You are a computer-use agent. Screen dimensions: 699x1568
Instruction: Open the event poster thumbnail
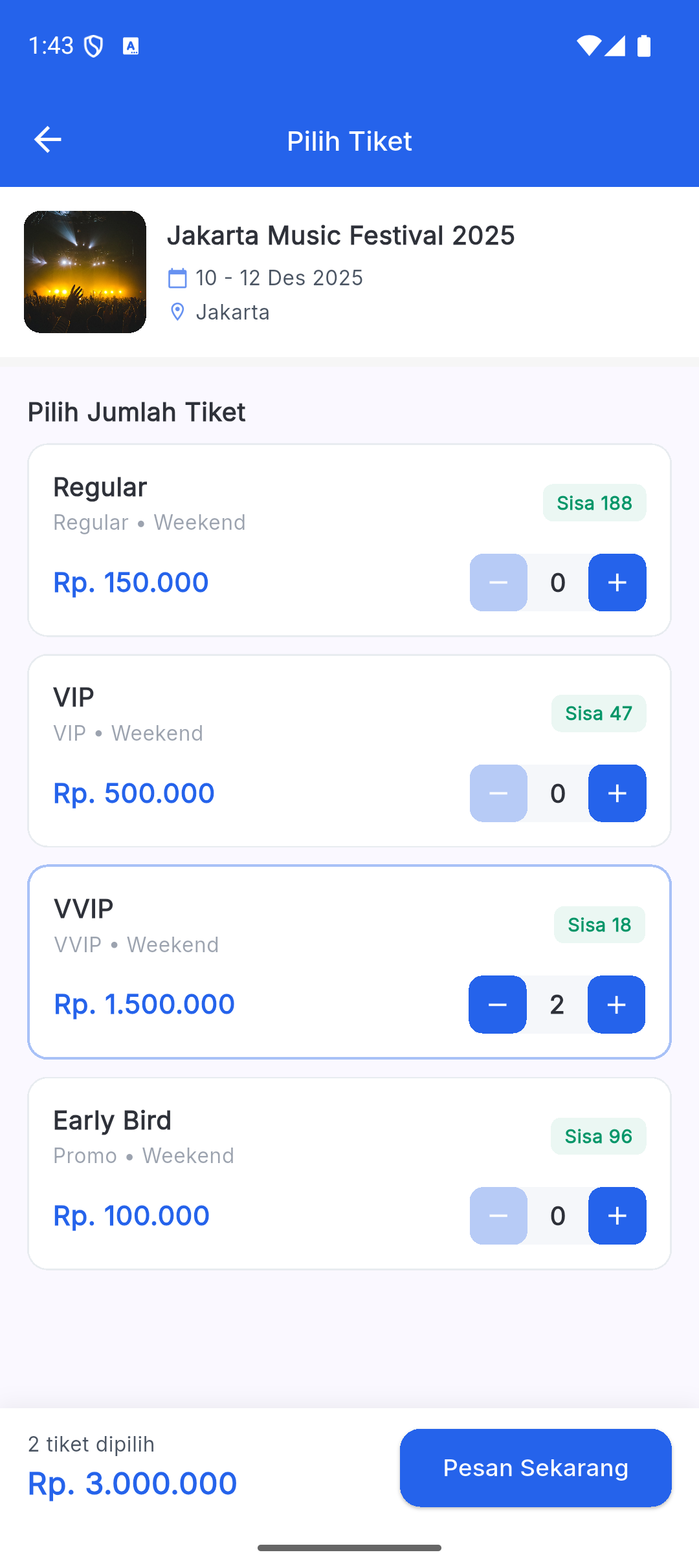(x=85, y=271)
